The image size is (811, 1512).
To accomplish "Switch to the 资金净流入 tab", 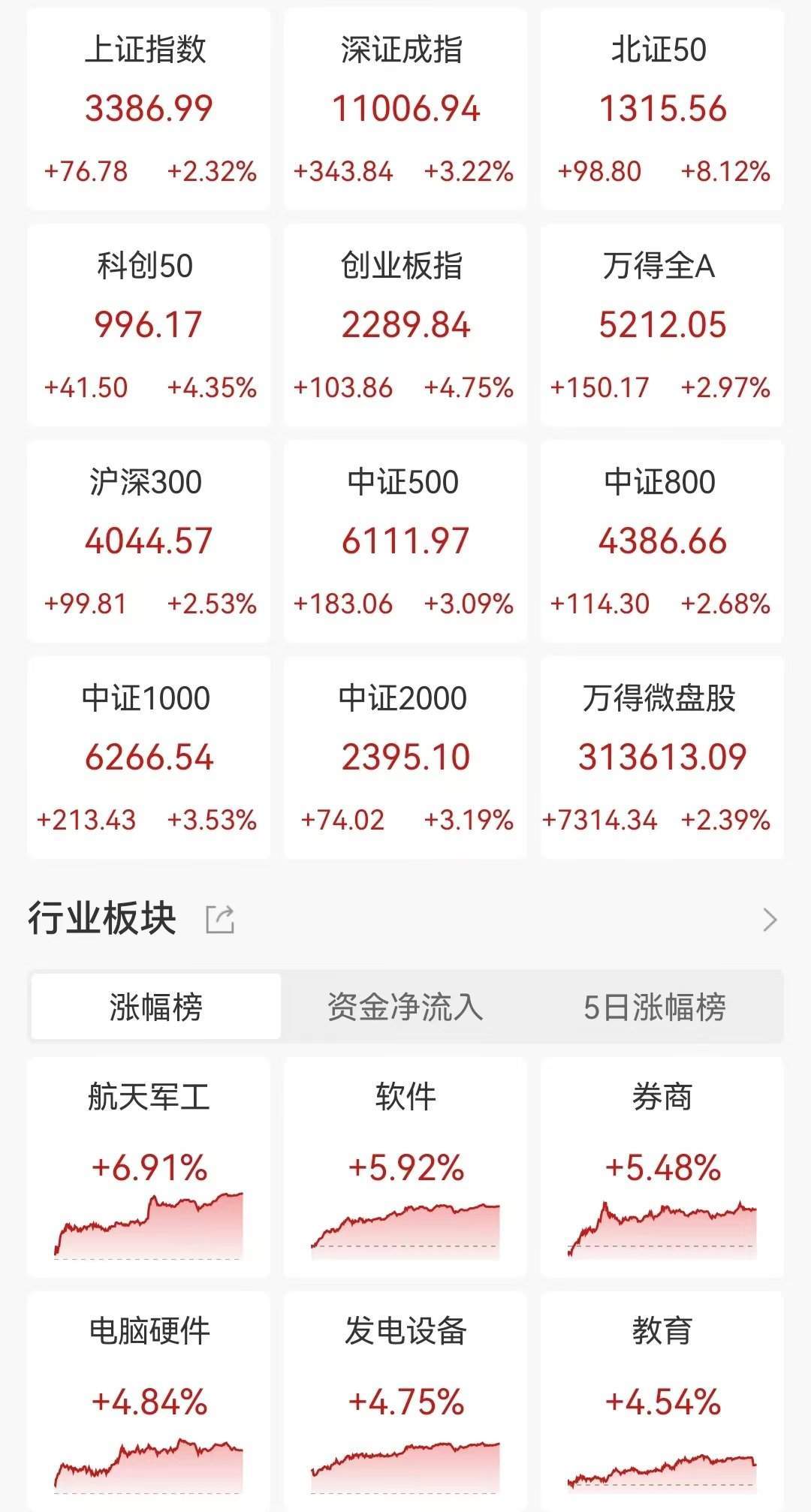I will click(405, 1007).
